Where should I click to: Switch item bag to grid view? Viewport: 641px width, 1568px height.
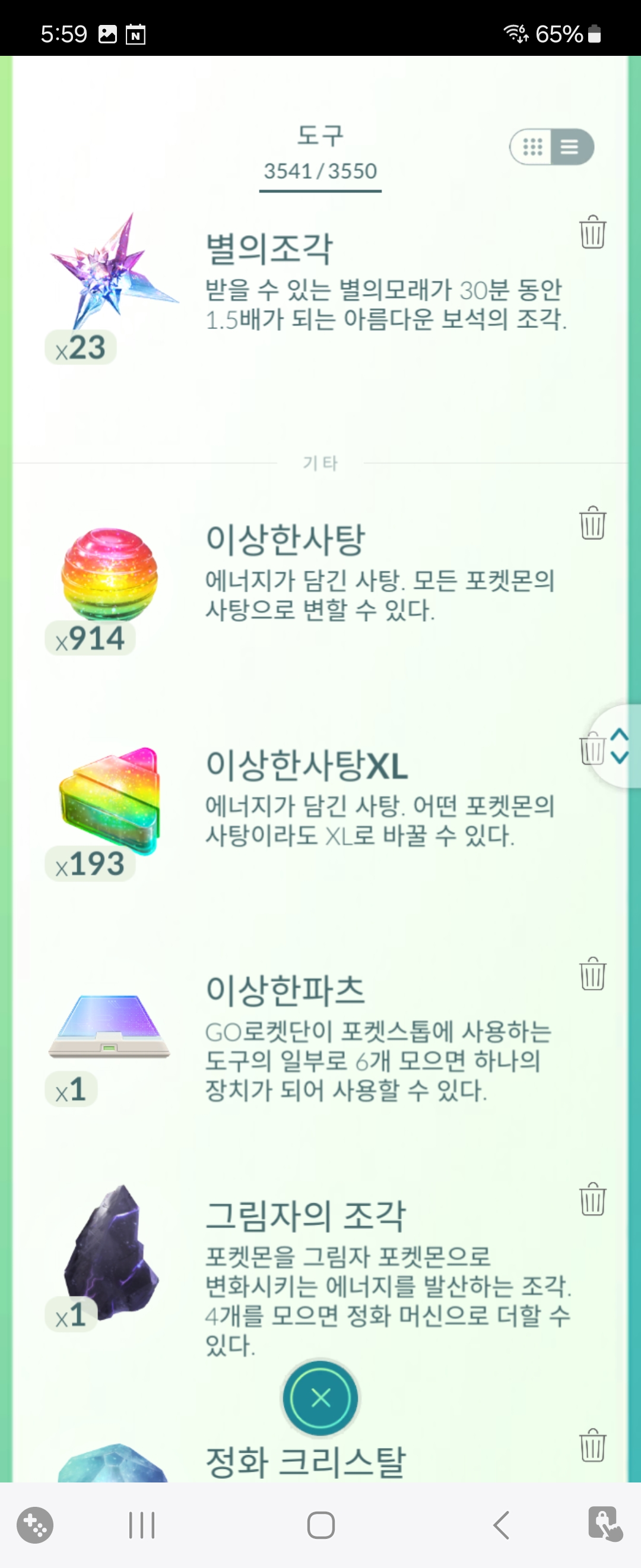click(x=532, y=147)
